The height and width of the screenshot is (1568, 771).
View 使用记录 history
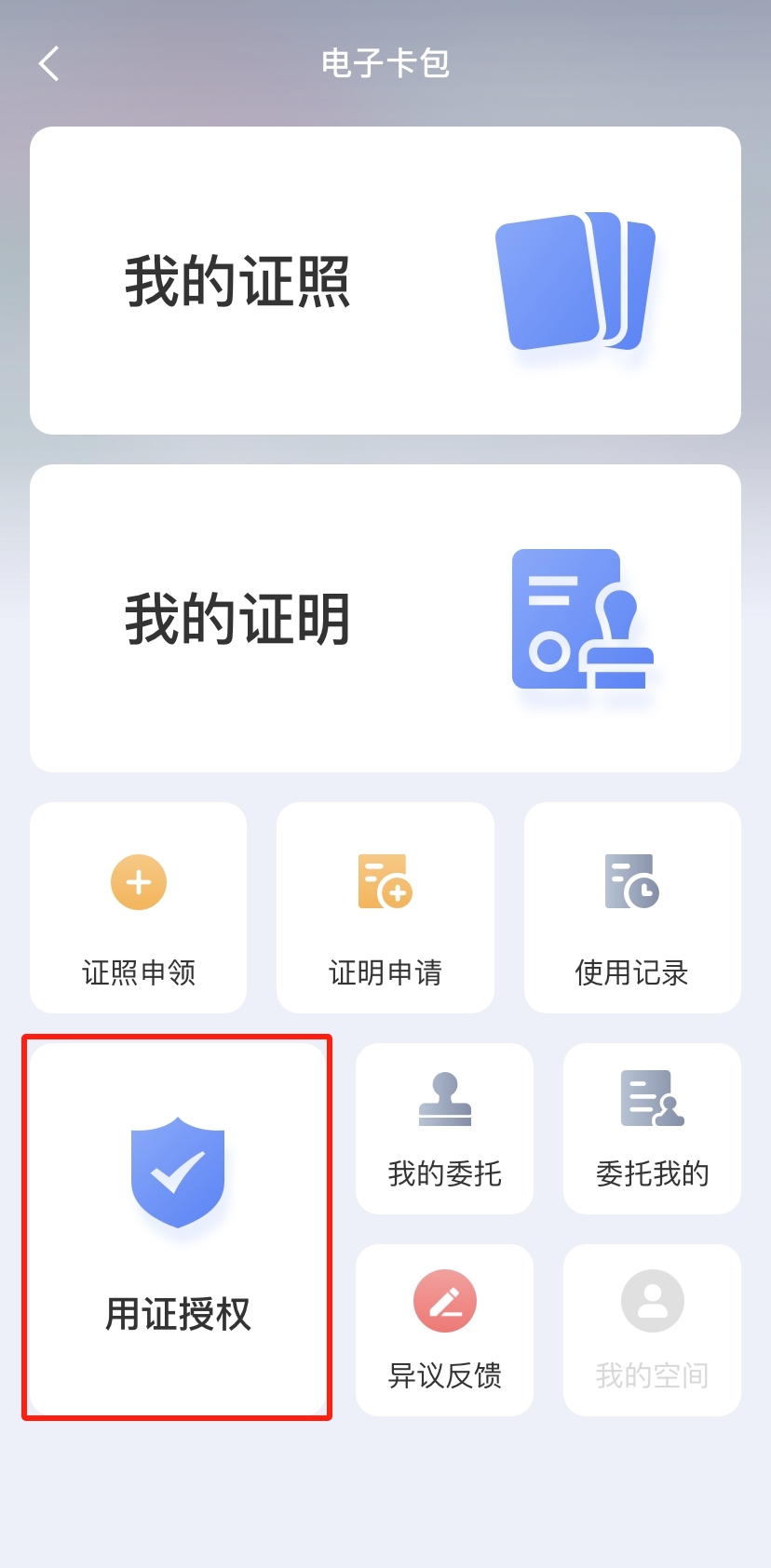[x=631, y=907]
